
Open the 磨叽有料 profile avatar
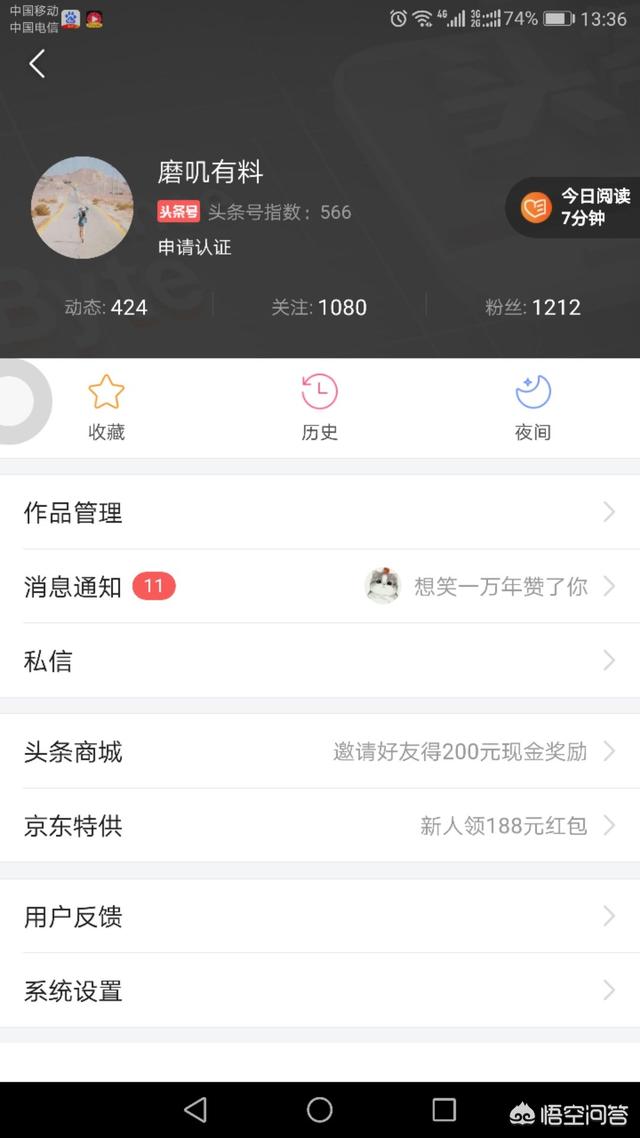tap(82, 207)
